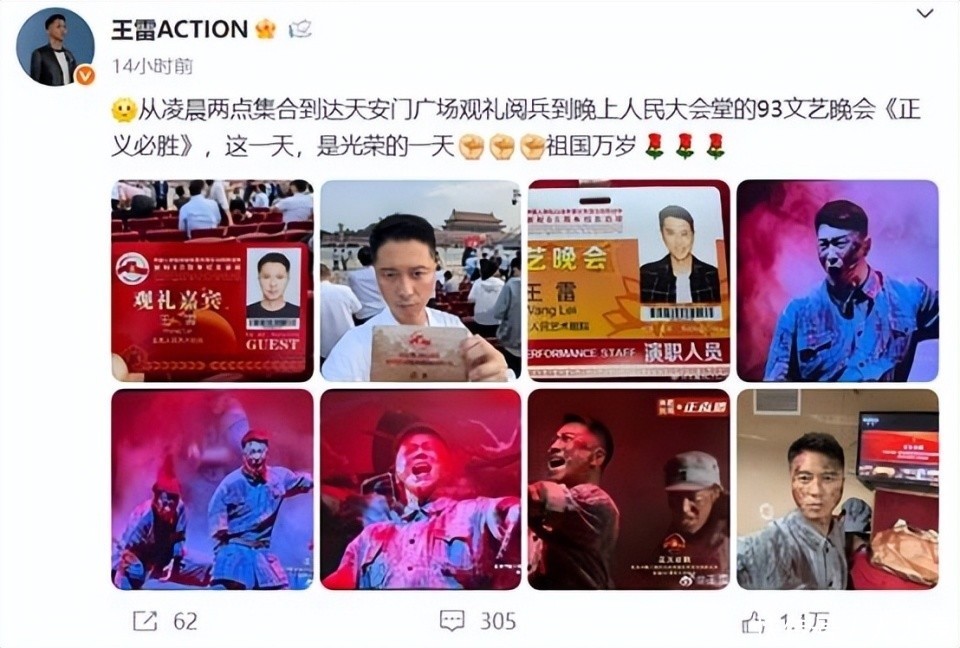Open the red shouting soldier photo
Screen dimensions: 960x648
coord(420,489)
